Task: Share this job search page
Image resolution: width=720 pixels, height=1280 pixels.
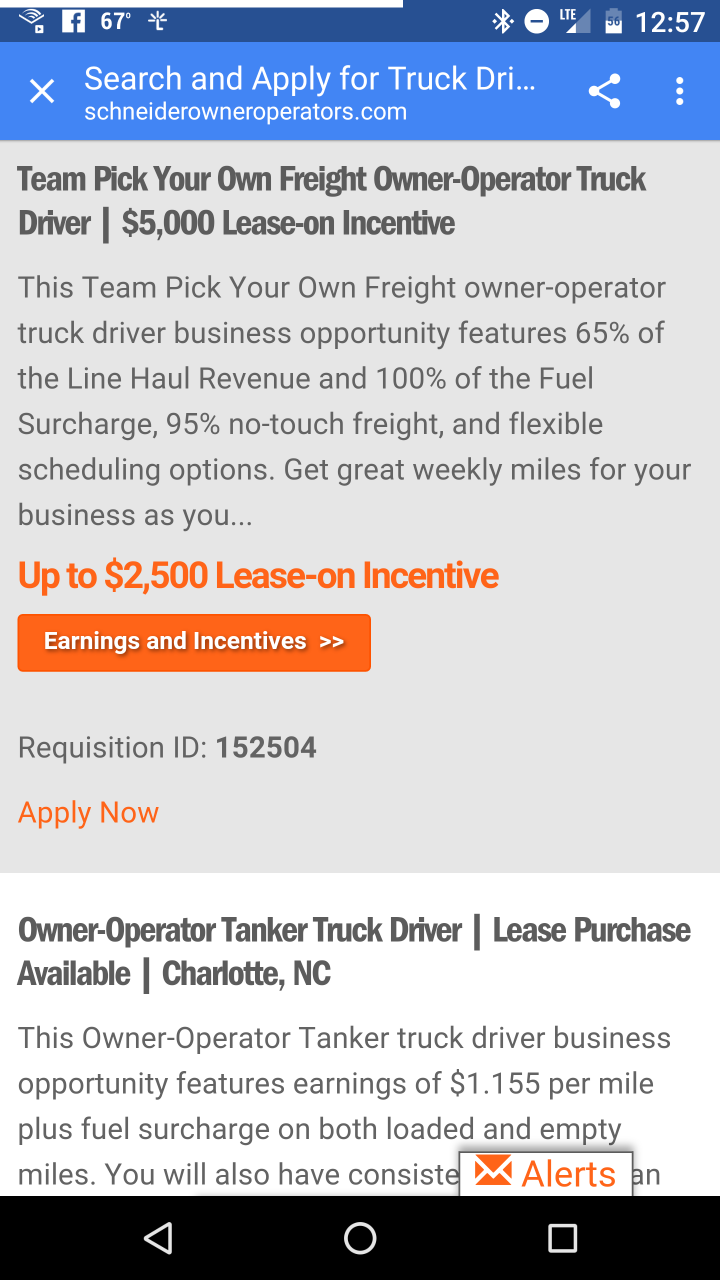Action: tap(604, 92)
